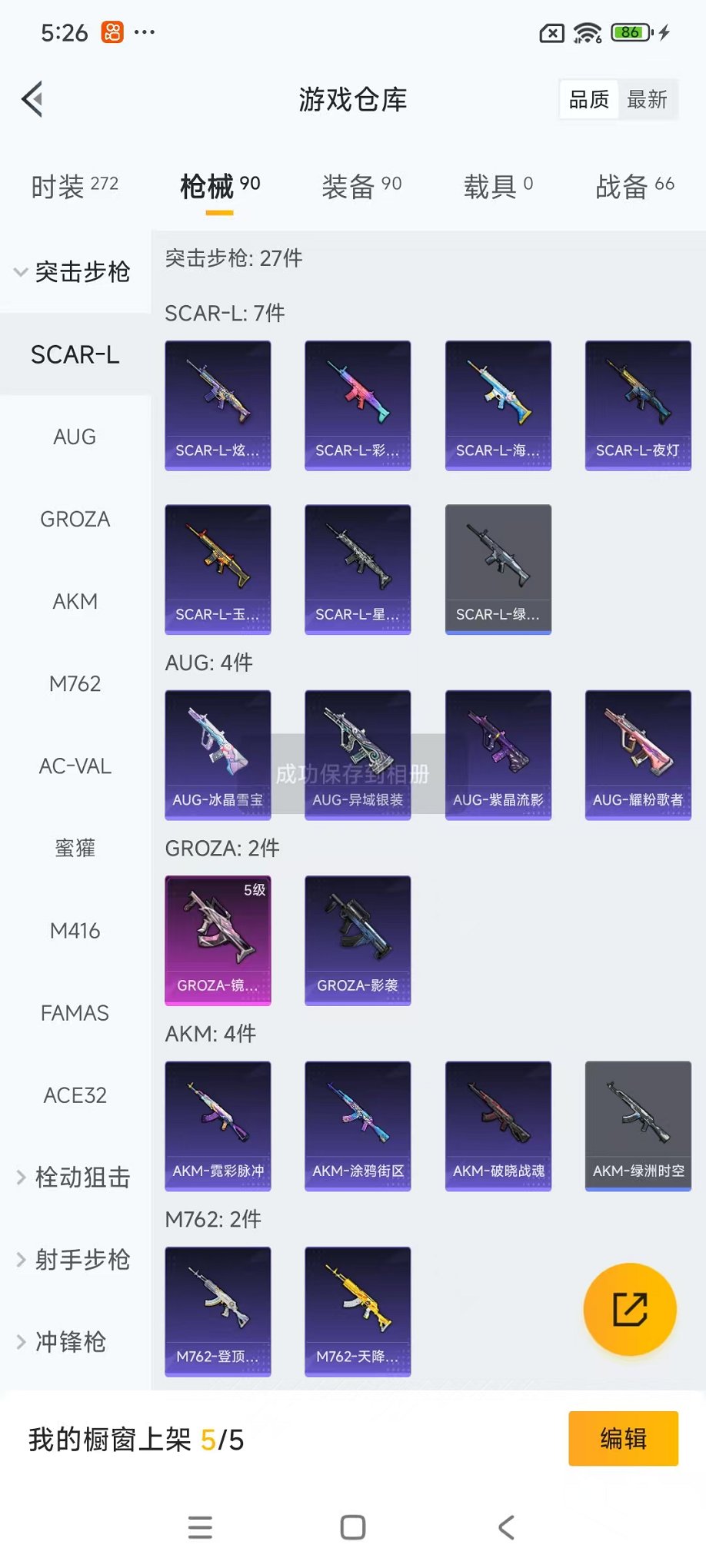The height and width of the screenshot is (1568, 706).
Task: Open the 装备 tab
Action: (x=361, y=186)
